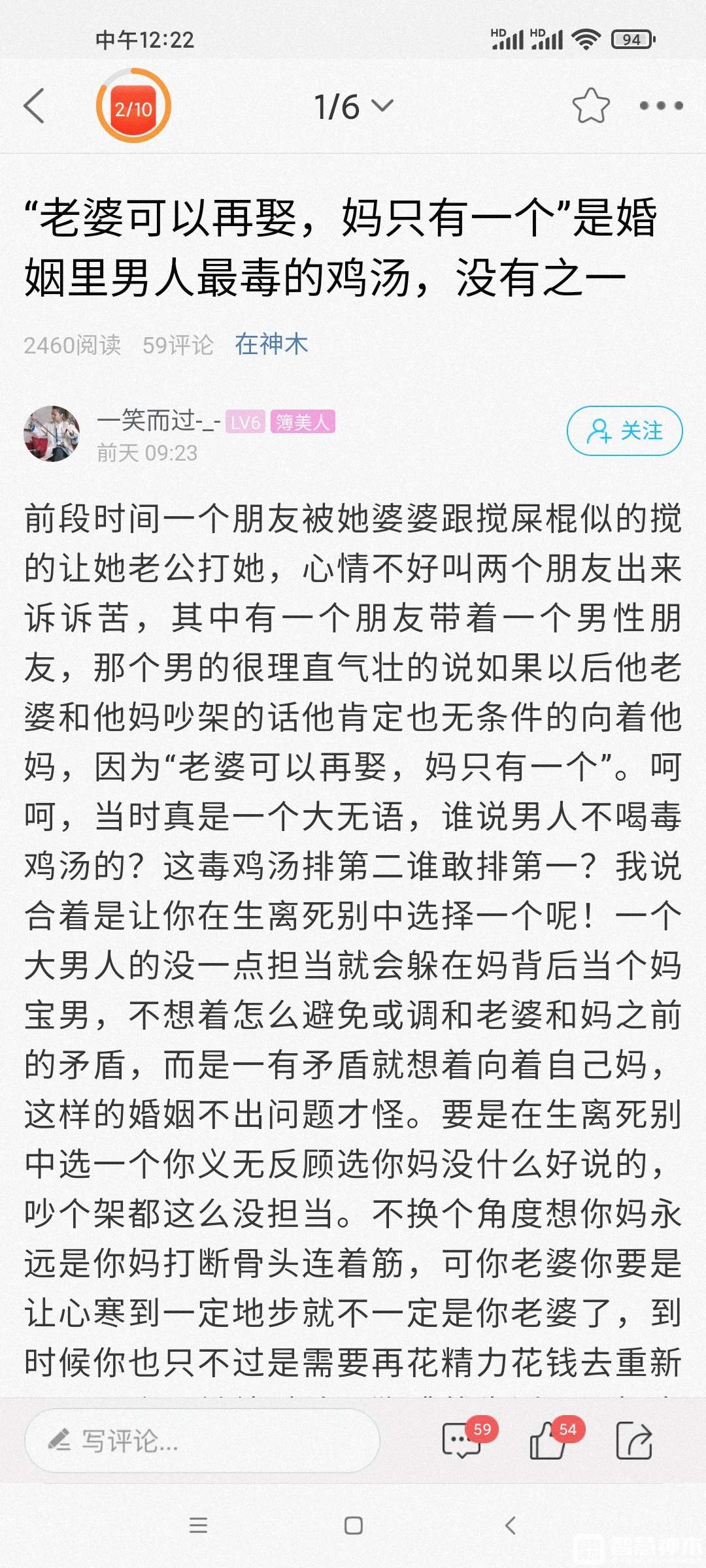
Task: Open profile of author 一笑而过-_-
Action: pyautogui.click(x=158, y=421)
